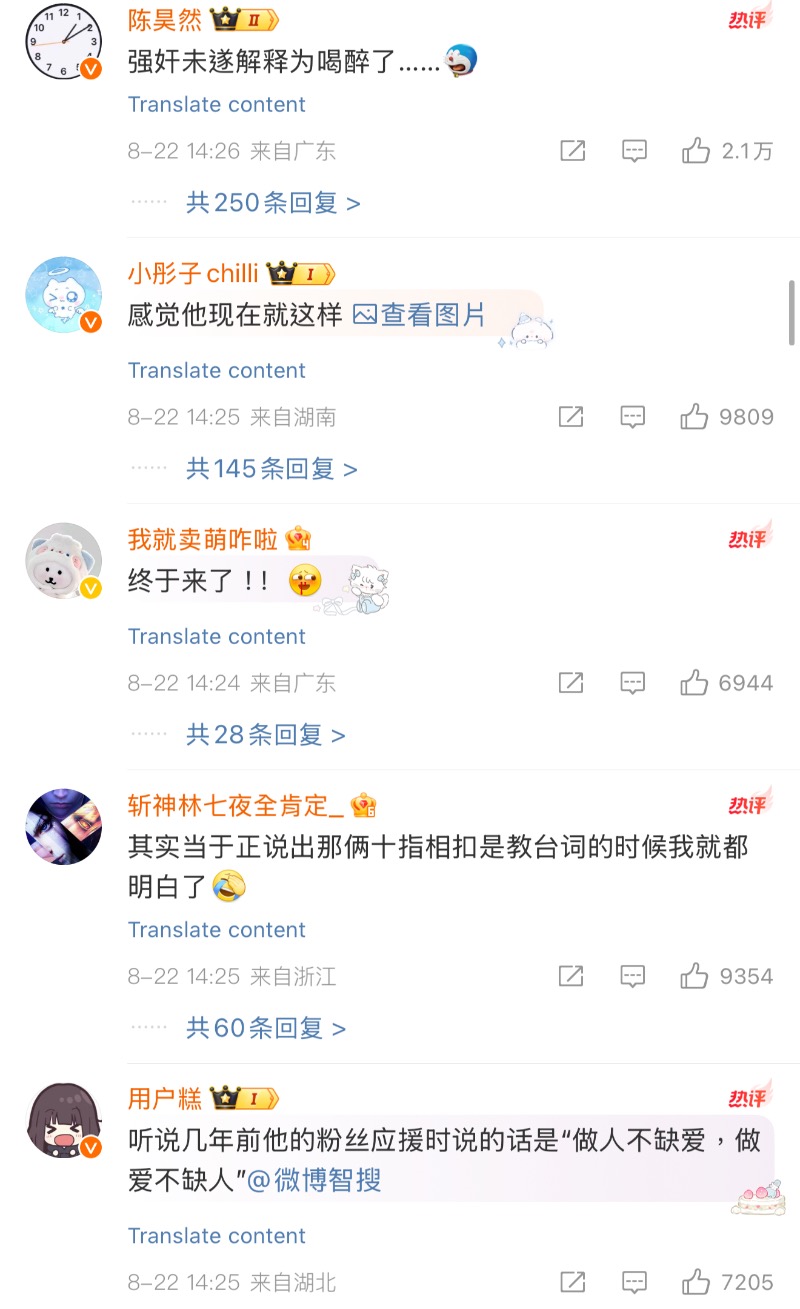Like 用户糕's comment
The width and height of the screenshot is (800, 1309).
pyautogui.click(x=696, y=1282)
